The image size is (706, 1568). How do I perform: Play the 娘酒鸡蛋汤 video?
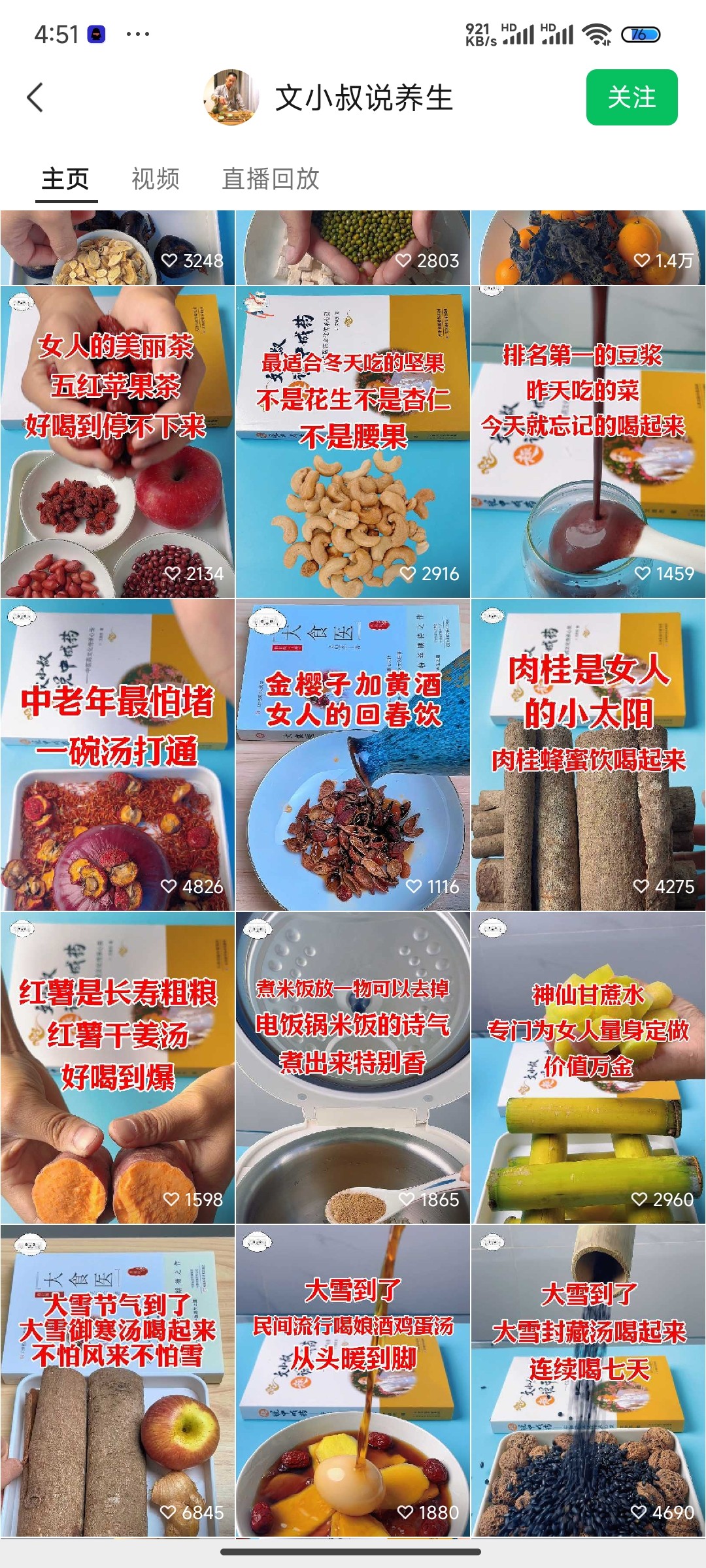353,1380
